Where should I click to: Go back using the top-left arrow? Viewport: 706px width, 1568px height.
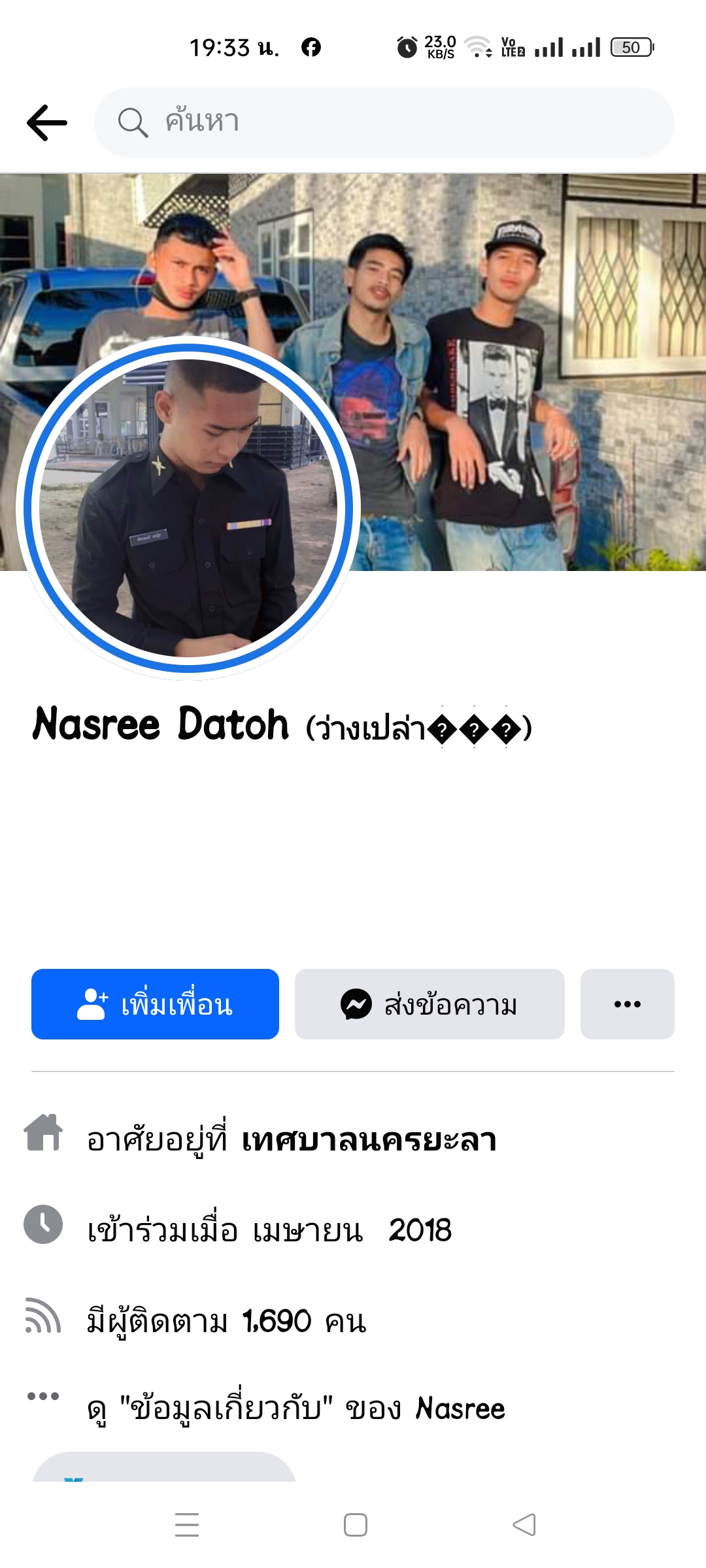(47, 123)
